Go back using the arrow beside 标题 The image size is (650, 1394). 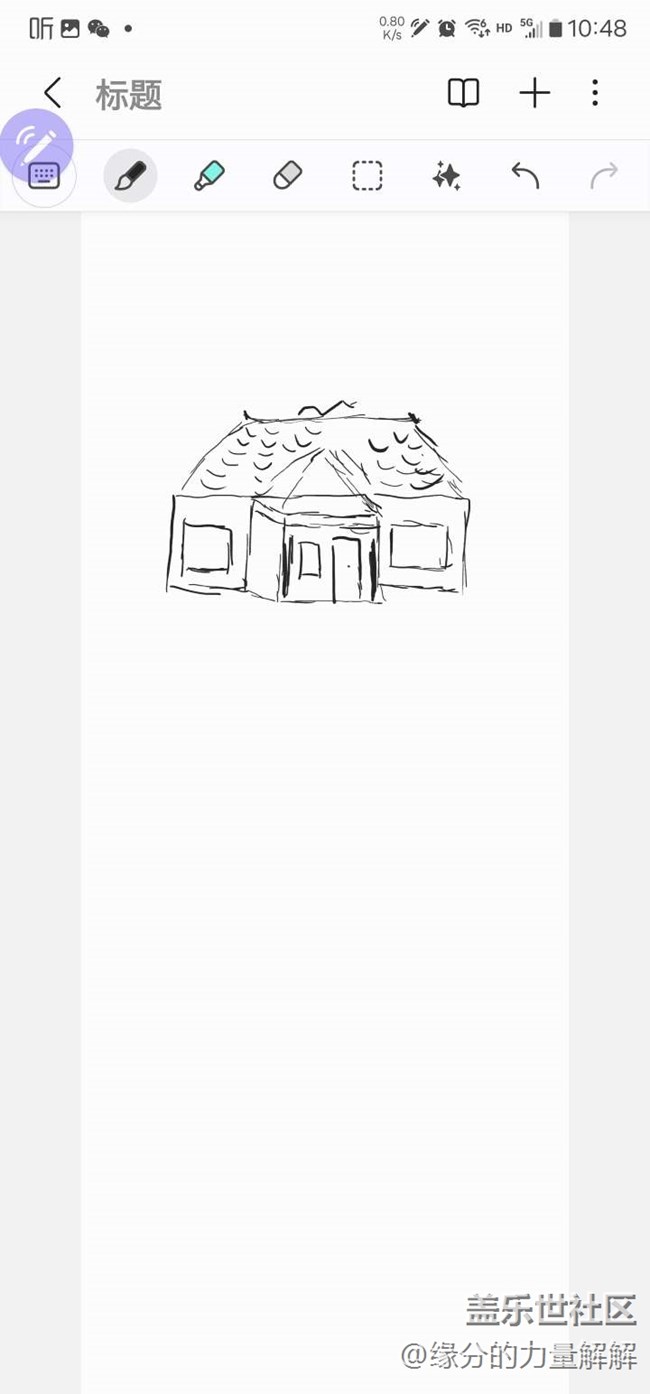click(x=53, y=94)
